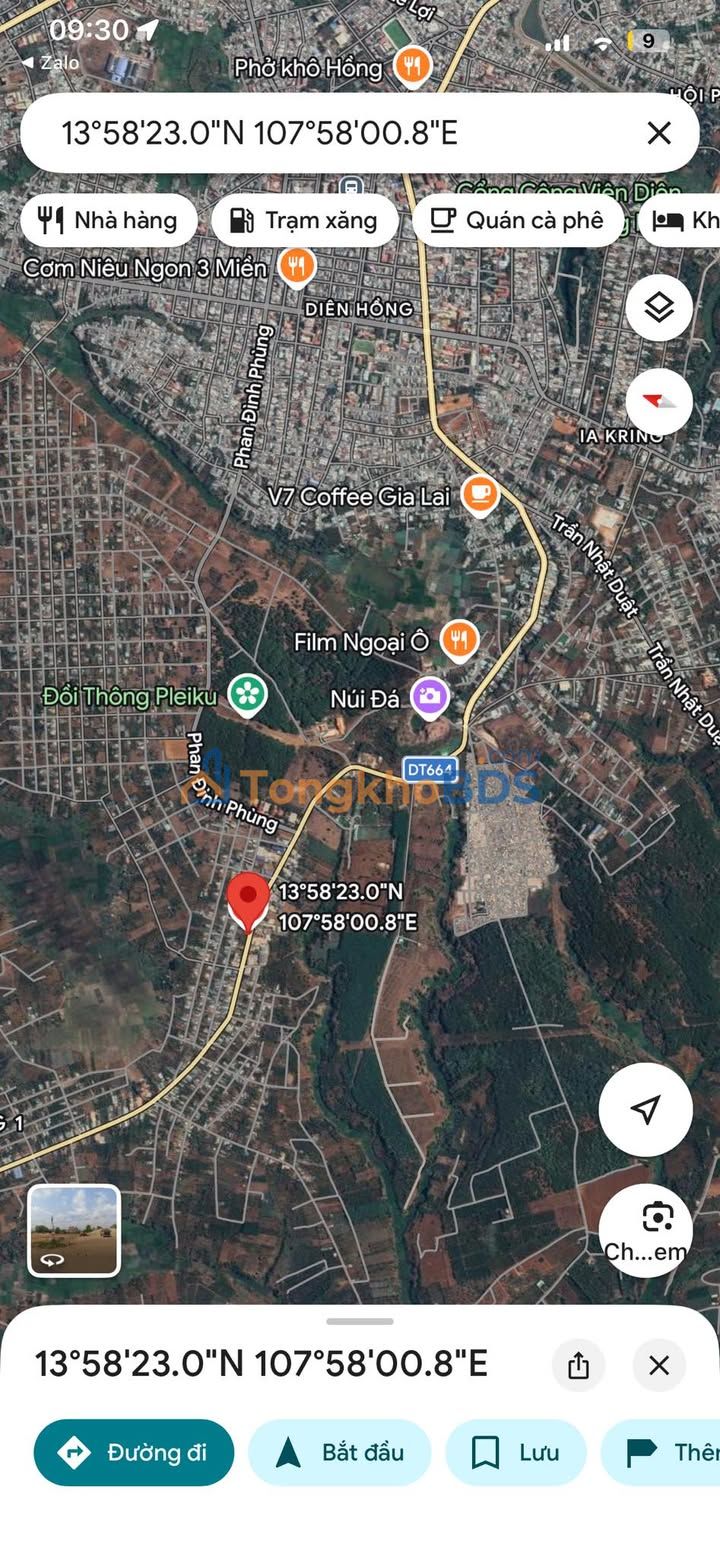Share this dropped pin location
The height and width of the screenshot is (1557, 720).
tap(578, 1365)
